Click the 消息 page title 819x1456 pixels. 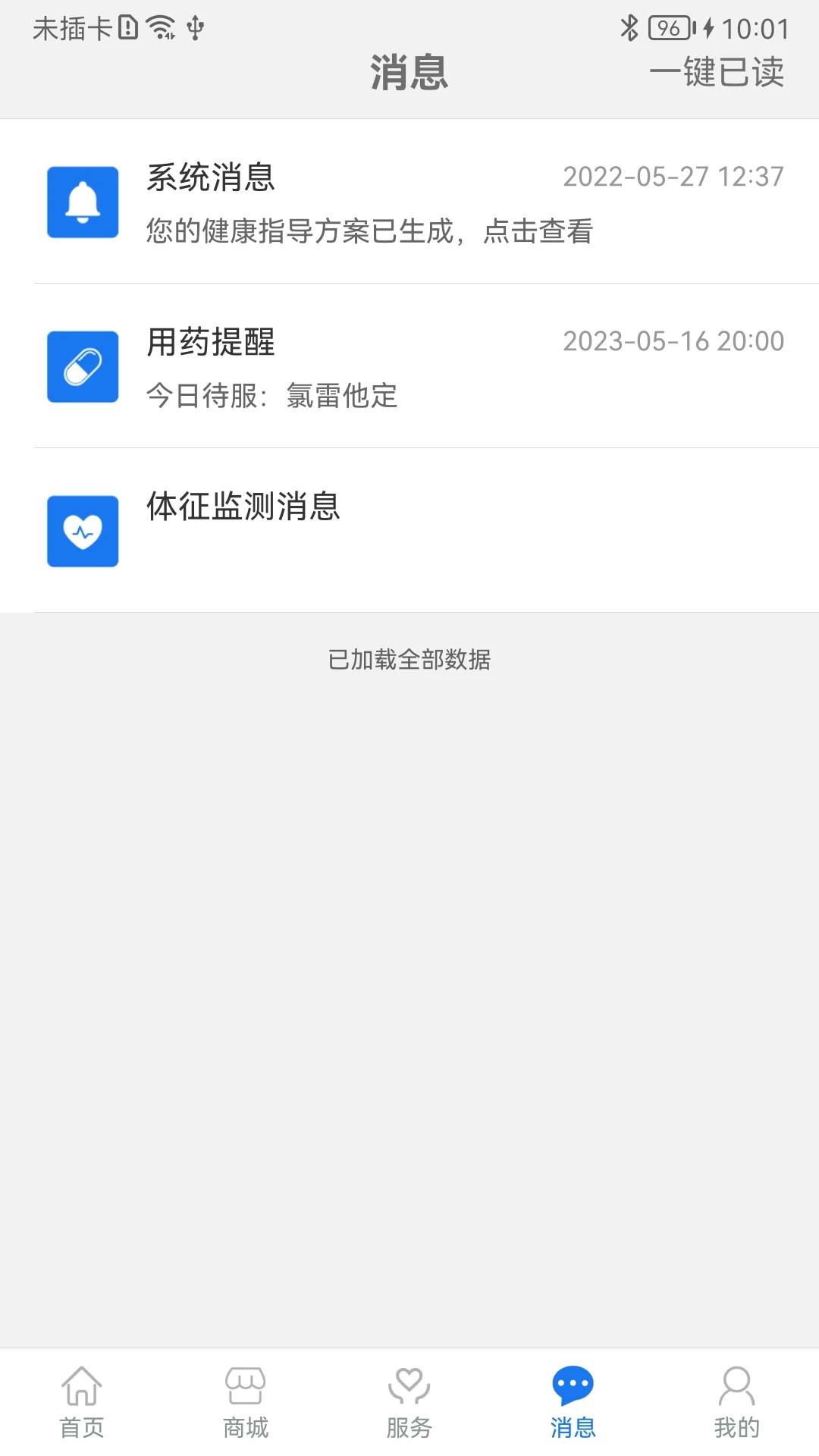(x=409, y=73)
